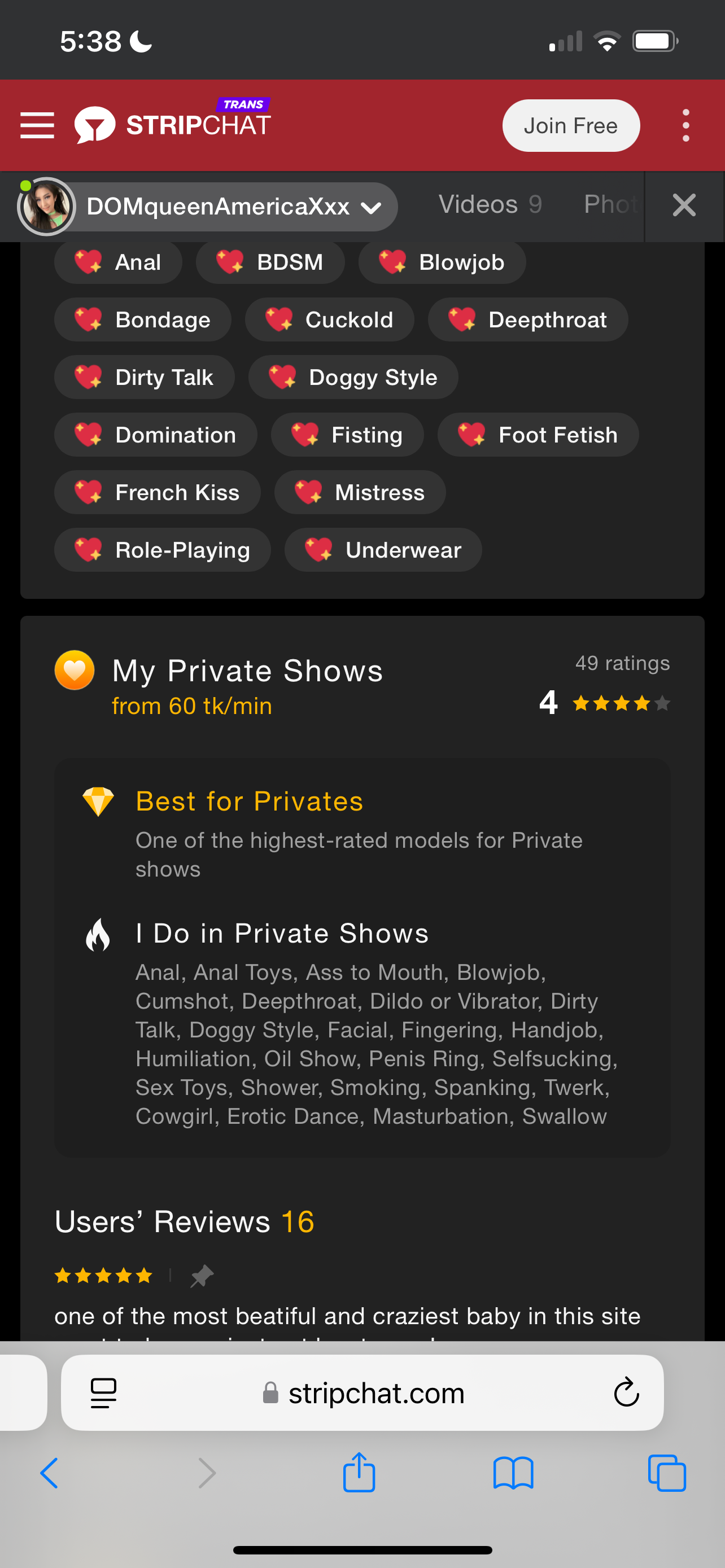Share this page from Safari
The height and width of the screenshot is (1568, 725).
tap(359, 1473)
